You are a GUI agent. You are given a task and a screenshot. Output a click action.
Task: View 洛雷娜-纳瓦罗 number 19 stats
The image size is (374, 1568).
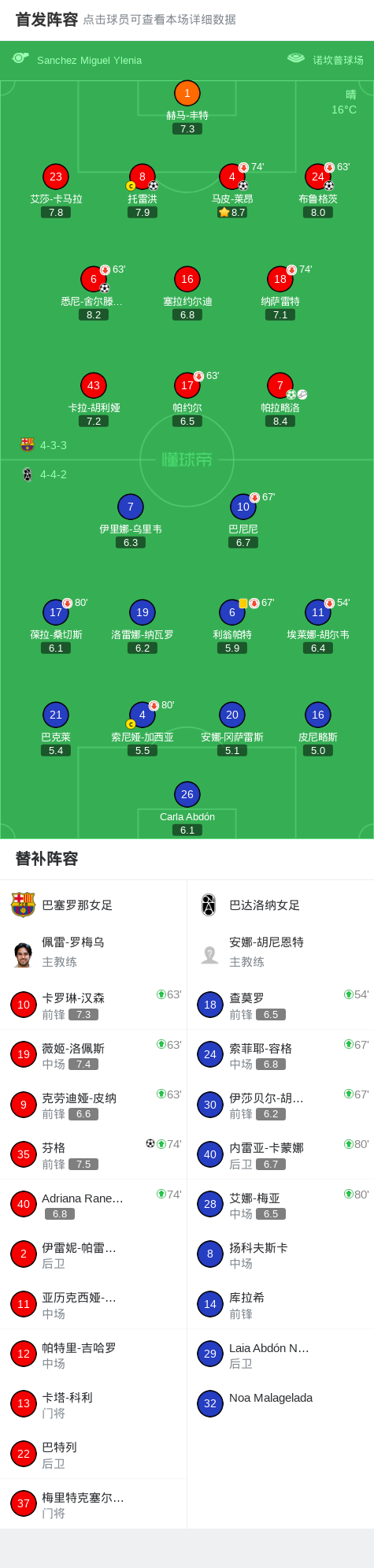(143, 626)
